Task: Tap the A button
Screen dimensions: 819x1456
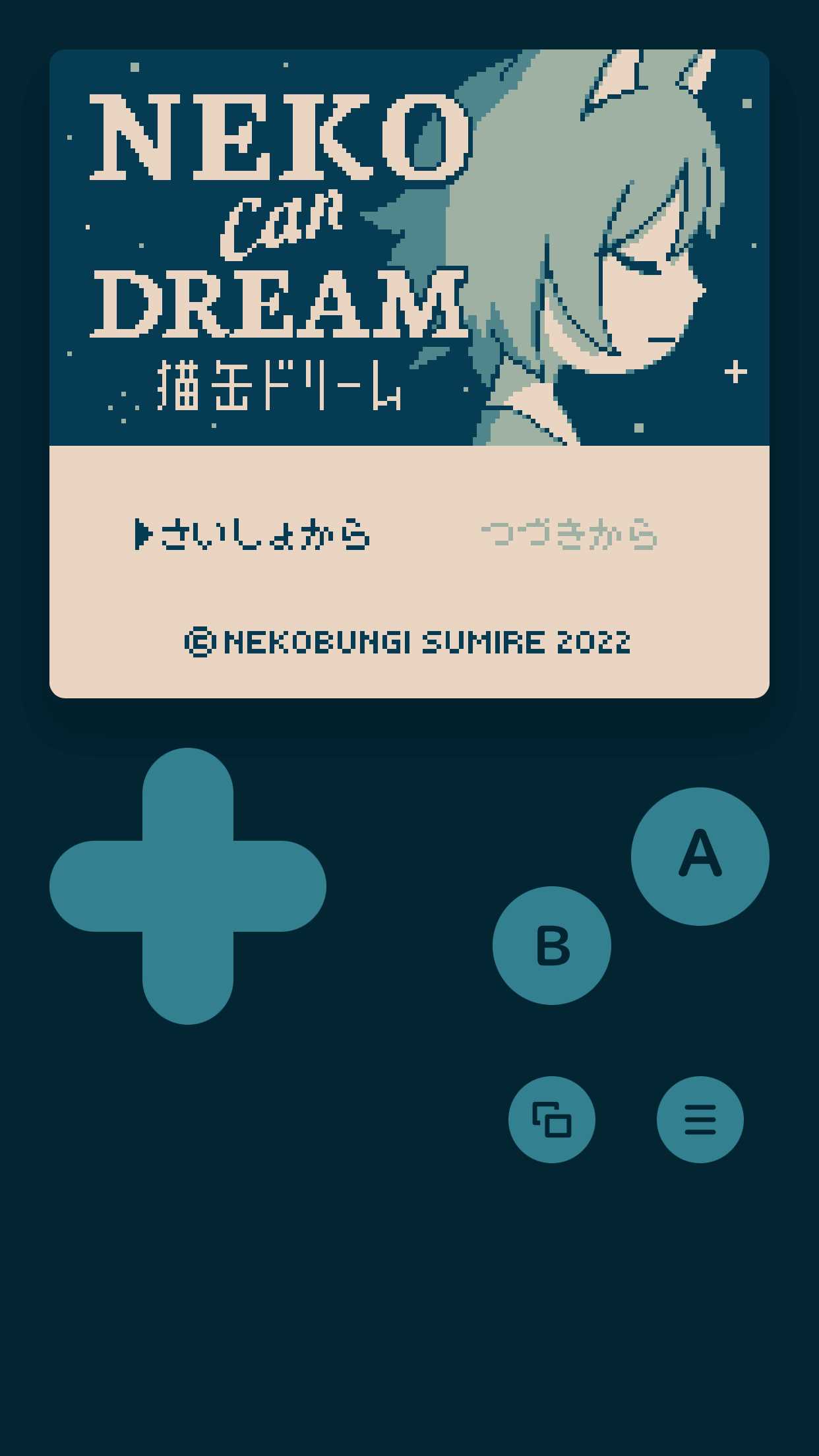Action: coord(700,856)
